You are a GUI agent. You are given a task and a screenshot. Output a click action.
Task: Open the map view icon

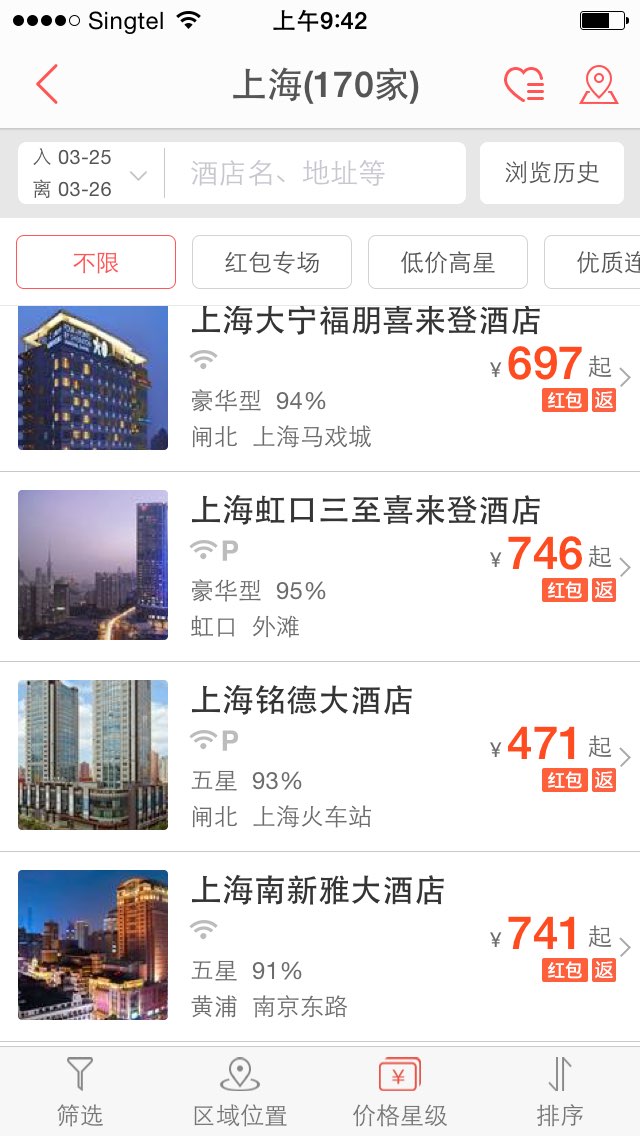coord(598,85)
